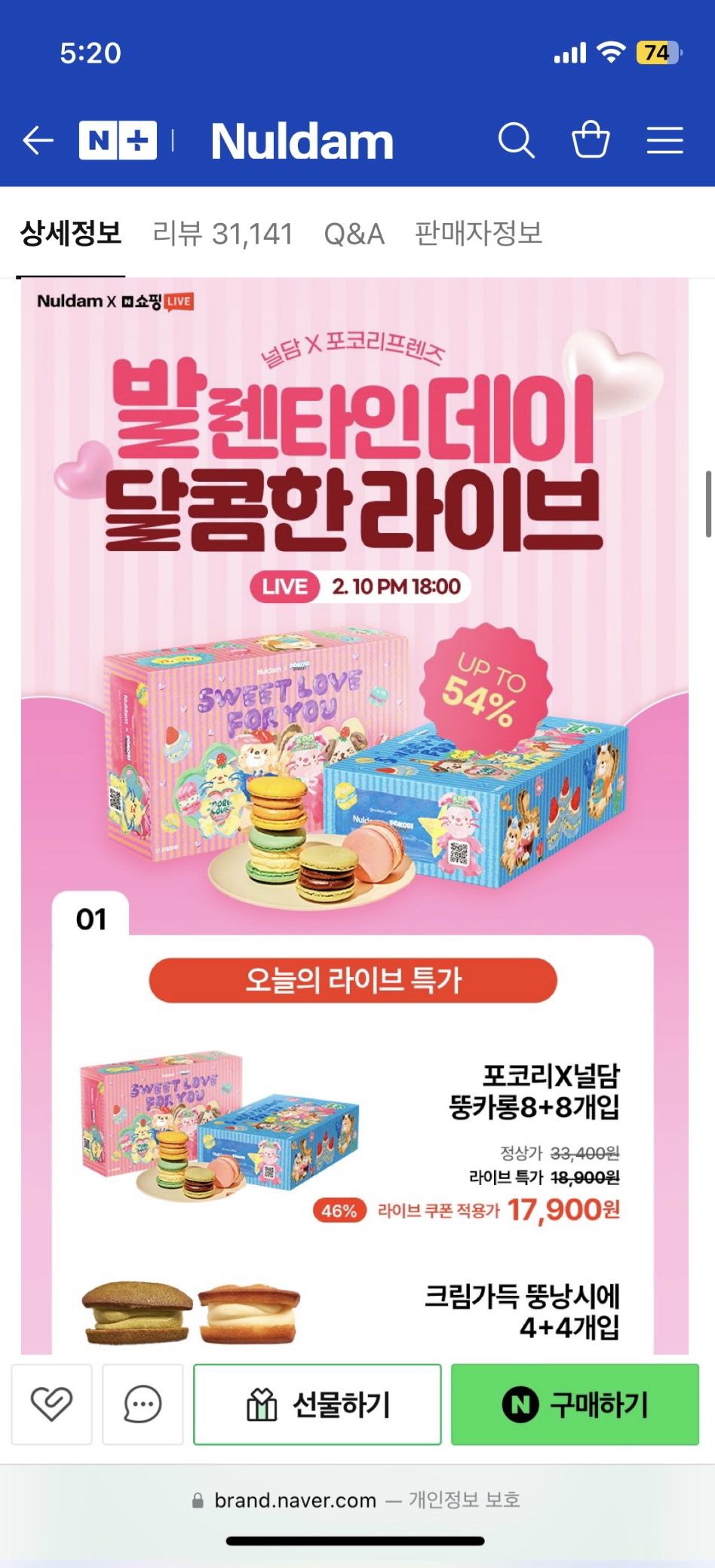
Task: Select the 상세정보 tab
Action: (x=71, y=233)
